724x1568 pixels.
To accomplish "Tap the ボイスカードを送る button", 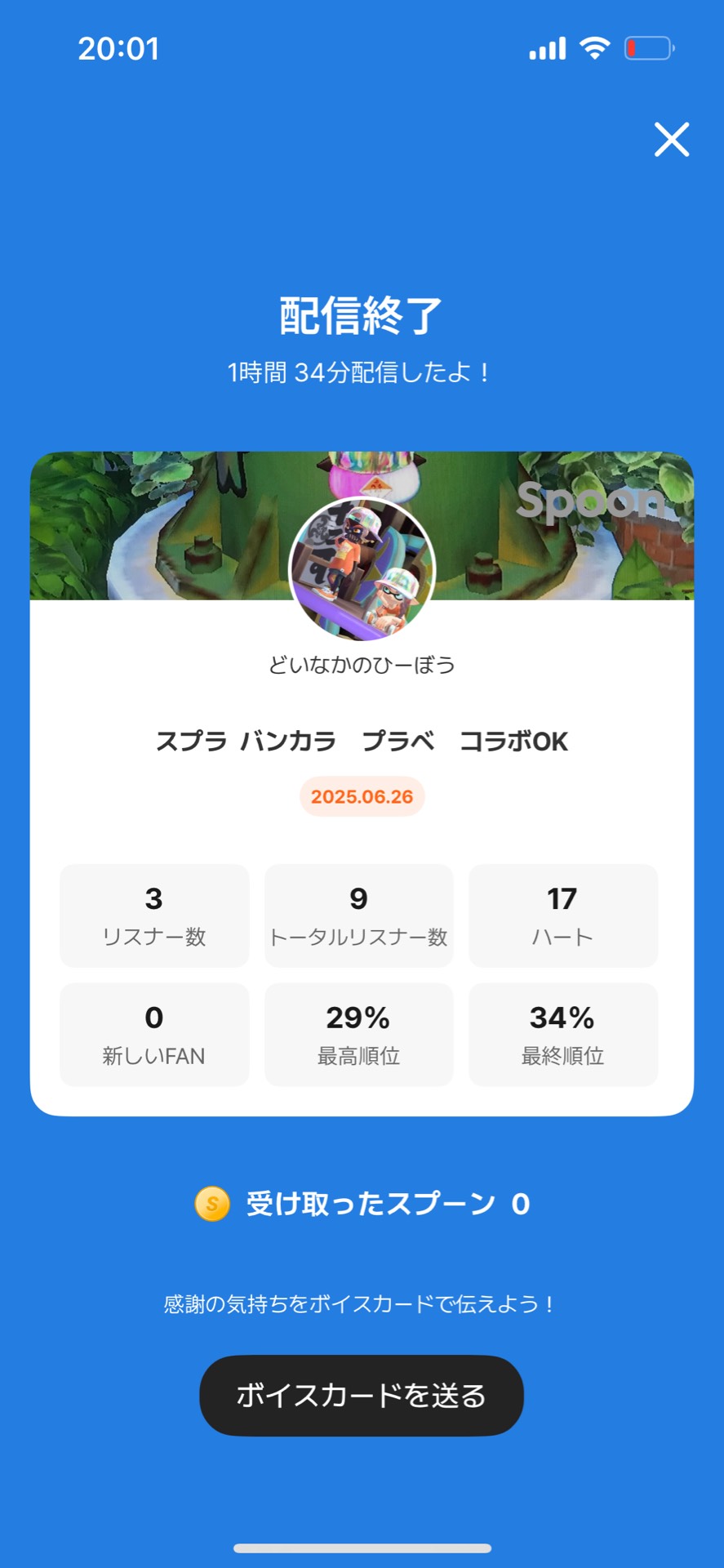I will click(x=362, y=1395).
